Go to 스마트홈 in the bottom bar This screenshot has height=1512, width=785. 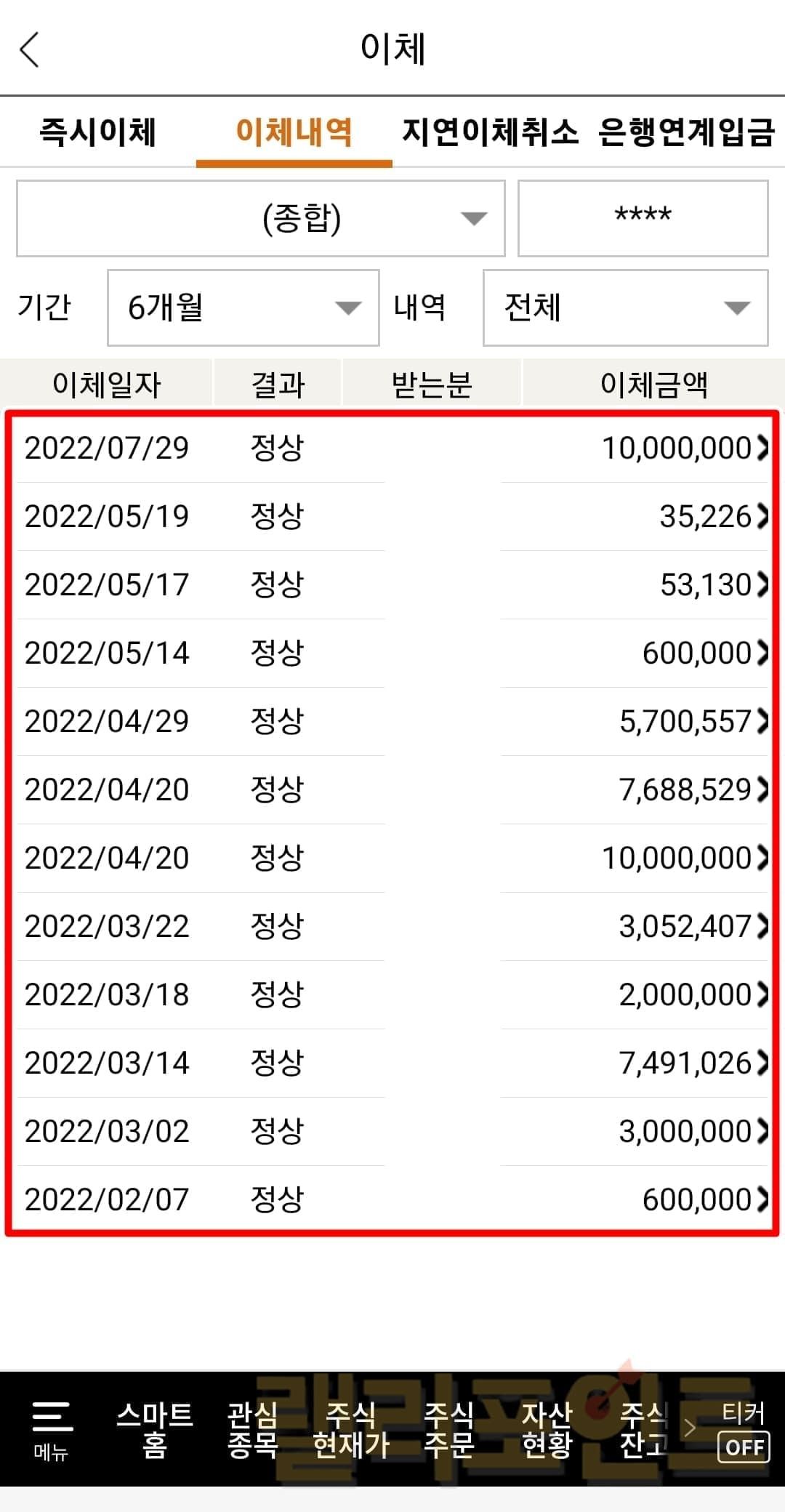click(x=154, y=1429)
